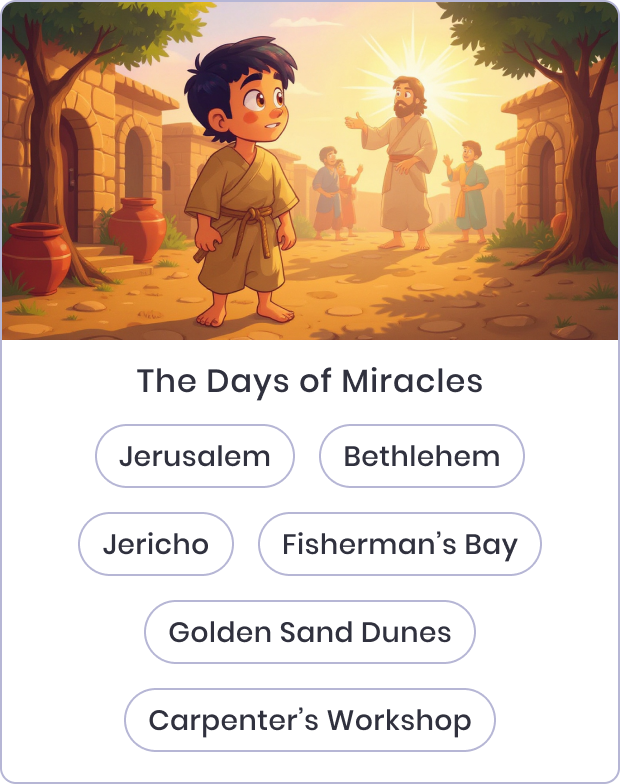The image size is (620, 784).
Task: Select the Jerusalem chip
Action: tap(195, 456)
